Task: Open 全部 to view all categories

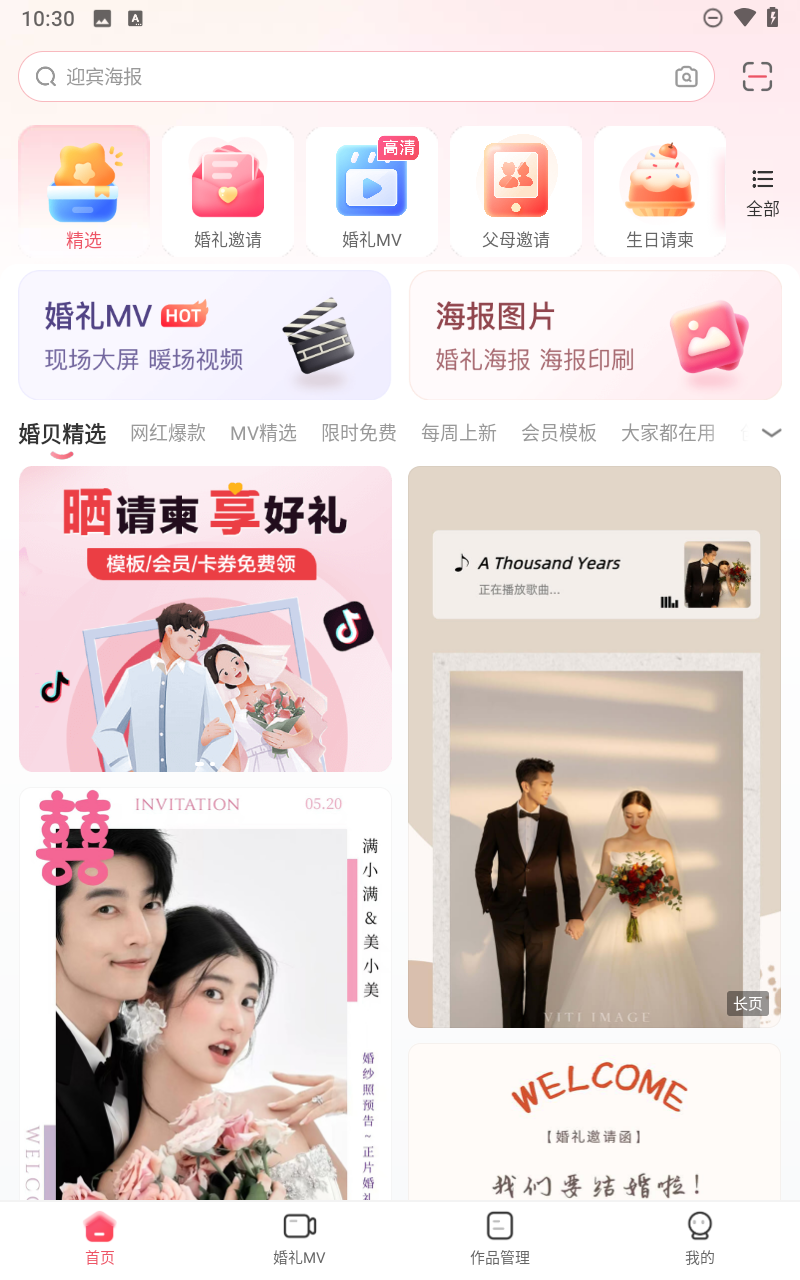Action: click(762, 190)
